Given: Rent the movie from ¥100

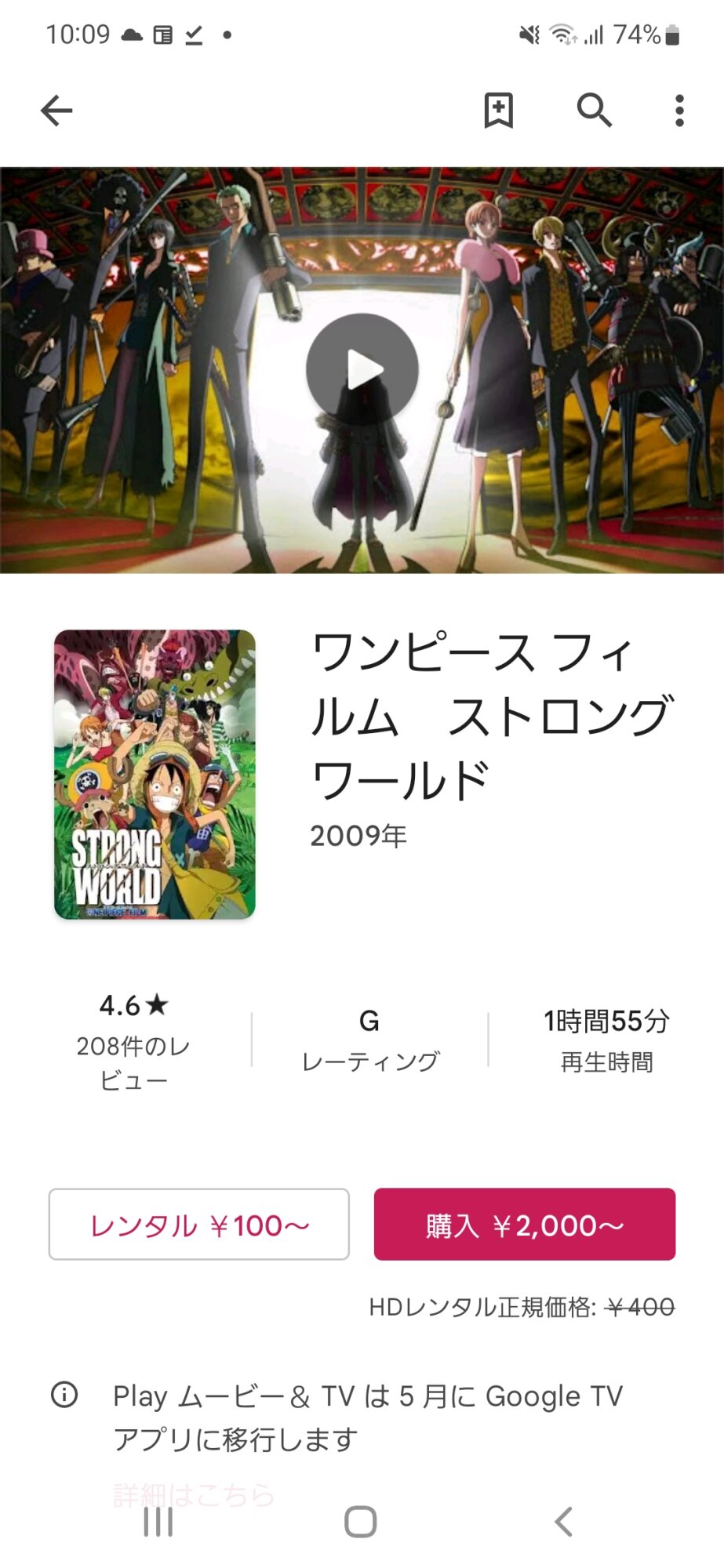Looking at the screenshot, I should tap(199, 1224).
